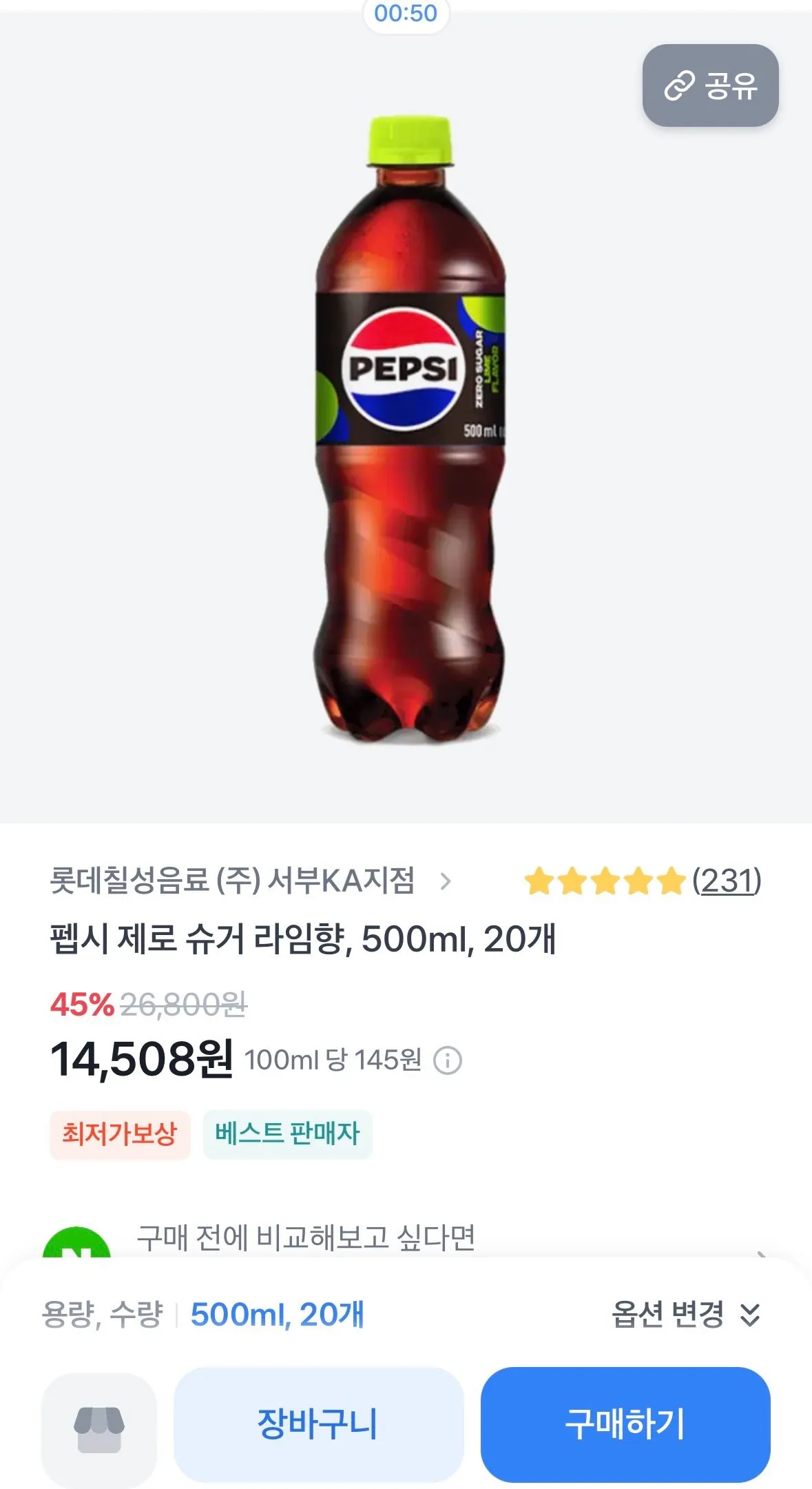
Task: Tap the Pepsi bottle product image
Action: tap(406, 427)
